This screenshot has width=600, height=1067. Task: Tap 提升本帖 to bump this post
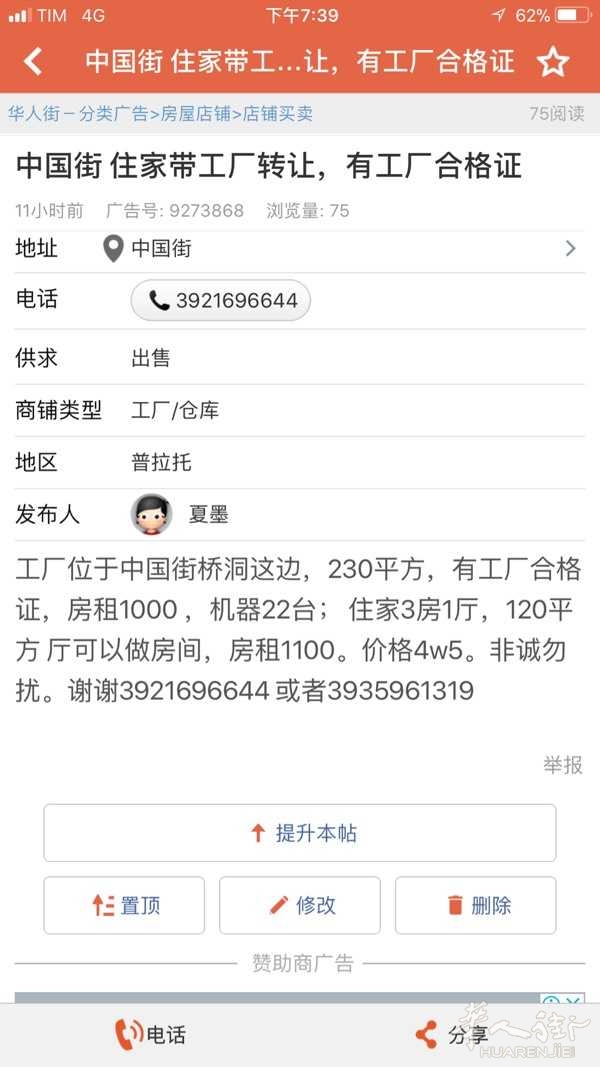tap(300, 833)
